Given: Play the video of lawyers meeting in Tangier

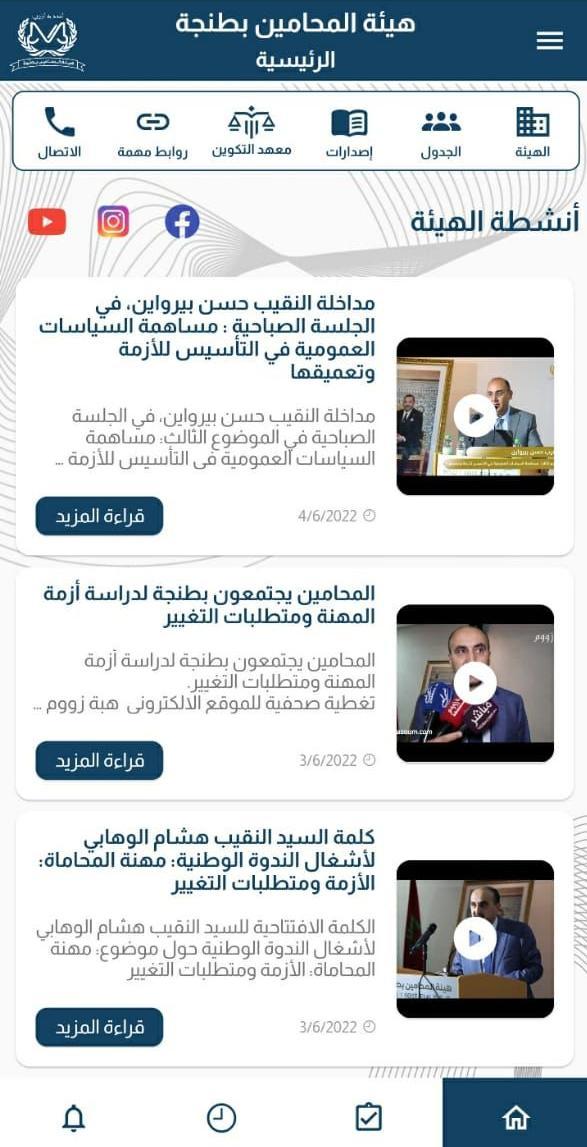Looking at the screenshot, I should [x=475, y=683].
